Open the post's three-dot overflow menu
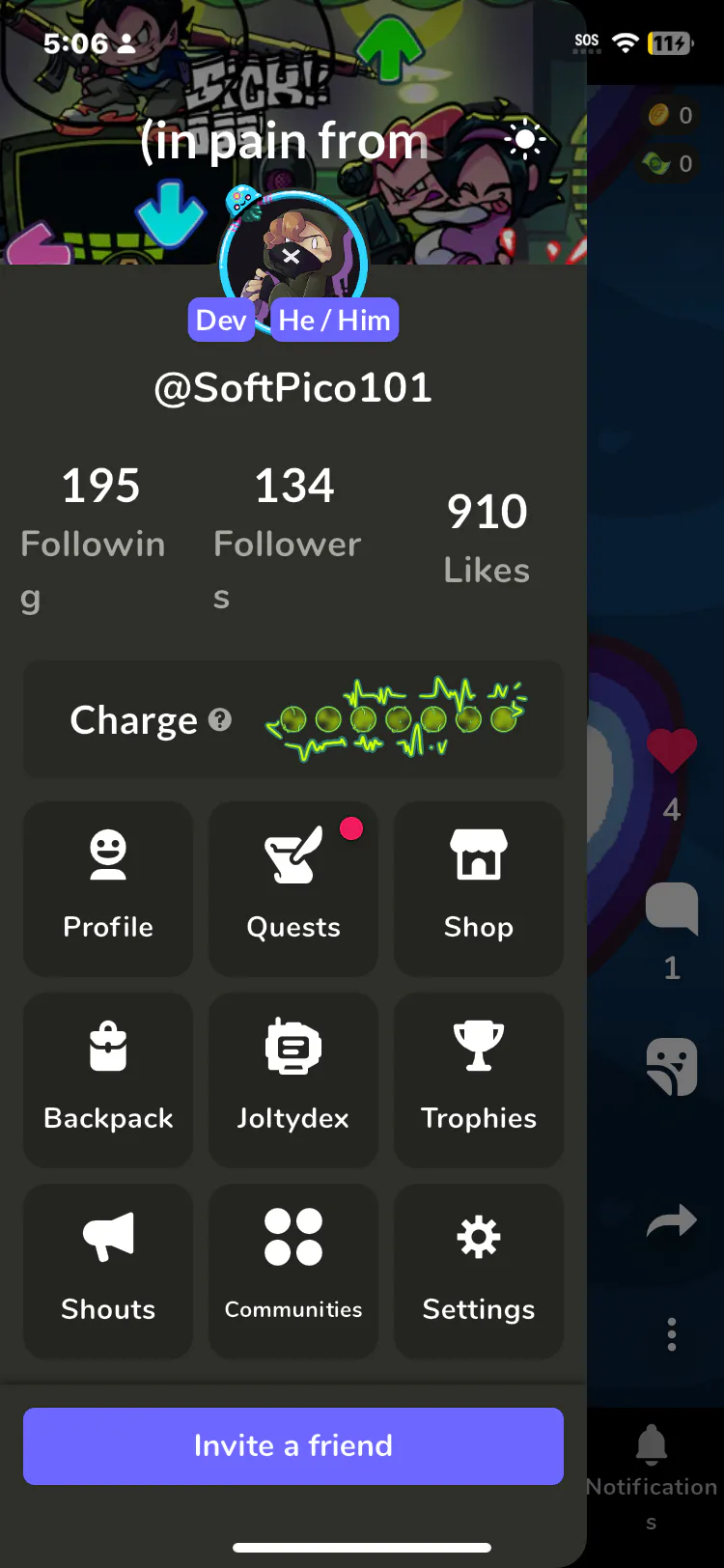Screen dimensions: 724x1568 (672, 1334)
